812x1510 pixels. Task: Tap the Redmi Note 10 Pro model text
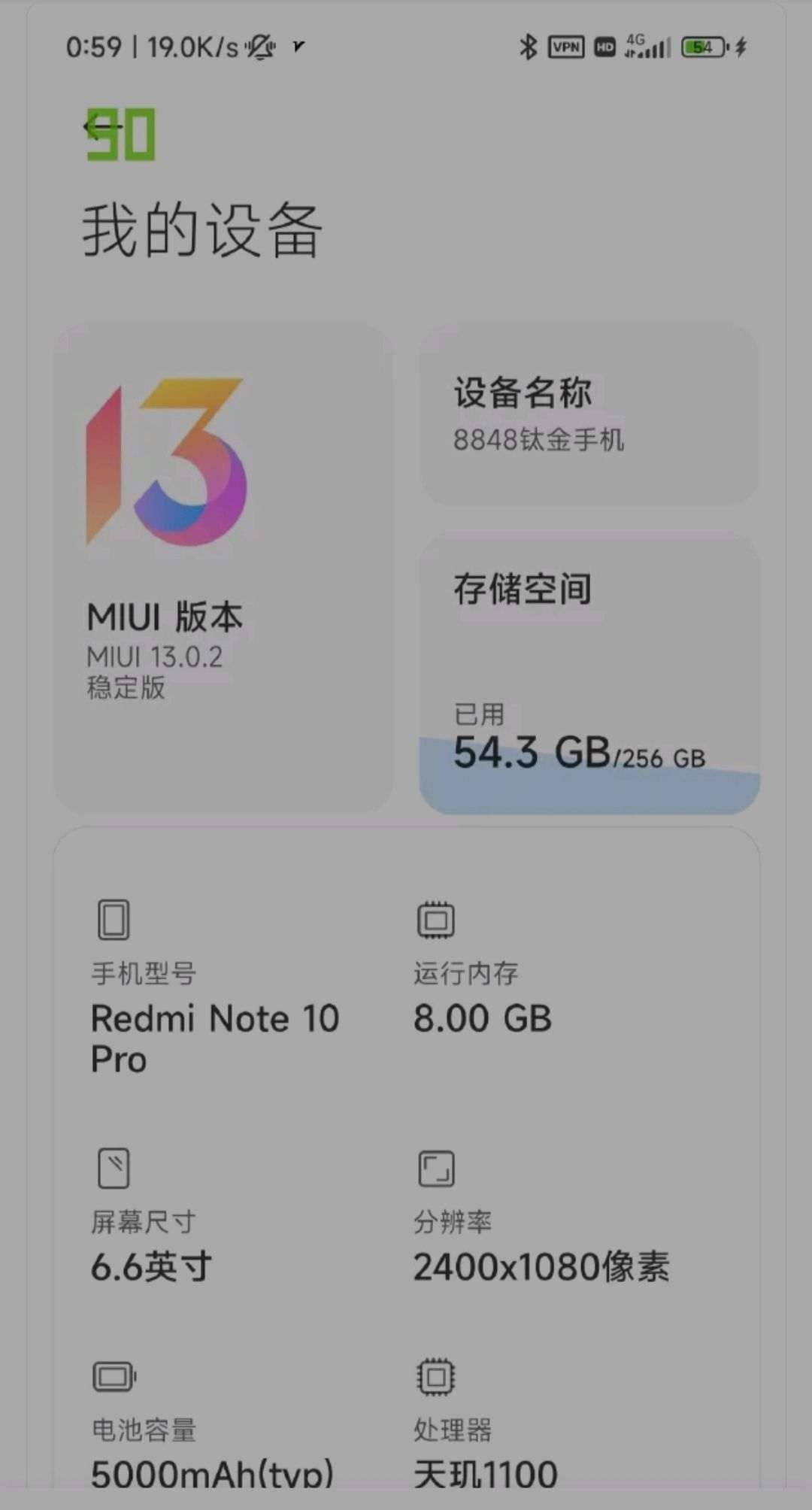(214, 1039)
